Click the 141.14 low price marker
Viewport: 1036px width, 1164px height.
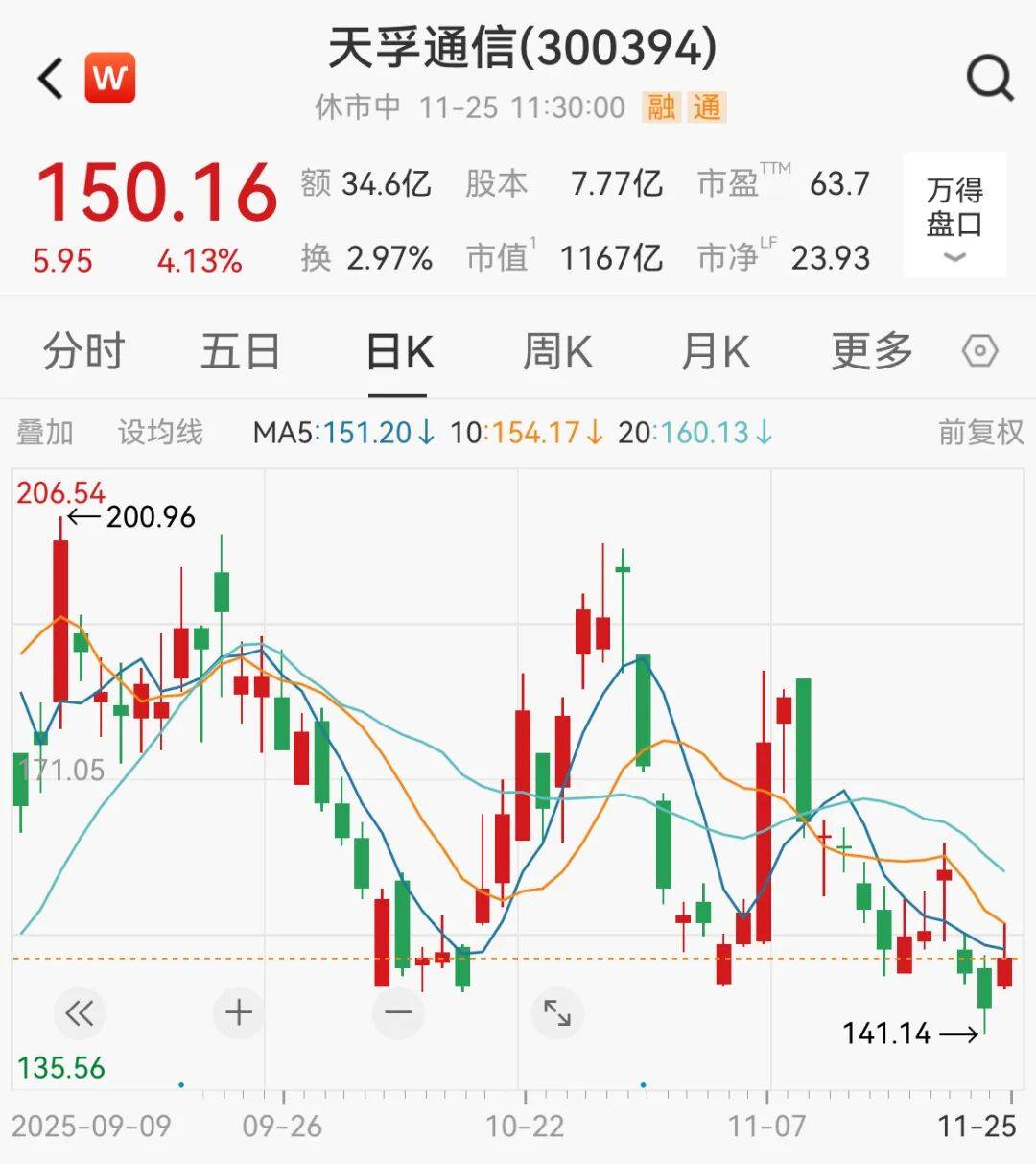(887, 1034)
